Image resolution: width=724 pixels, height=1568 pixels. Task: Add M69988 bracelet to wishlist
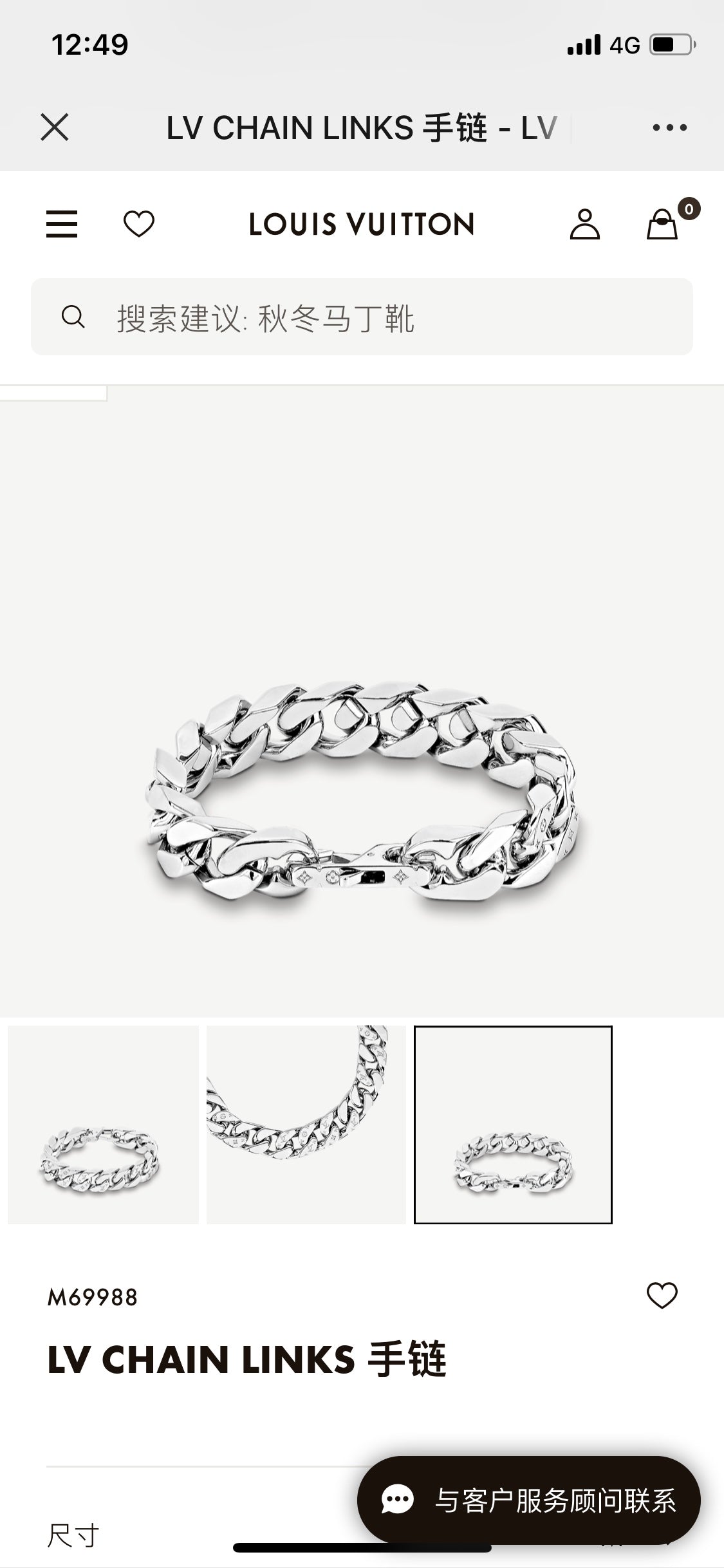tap(662, 1296)
